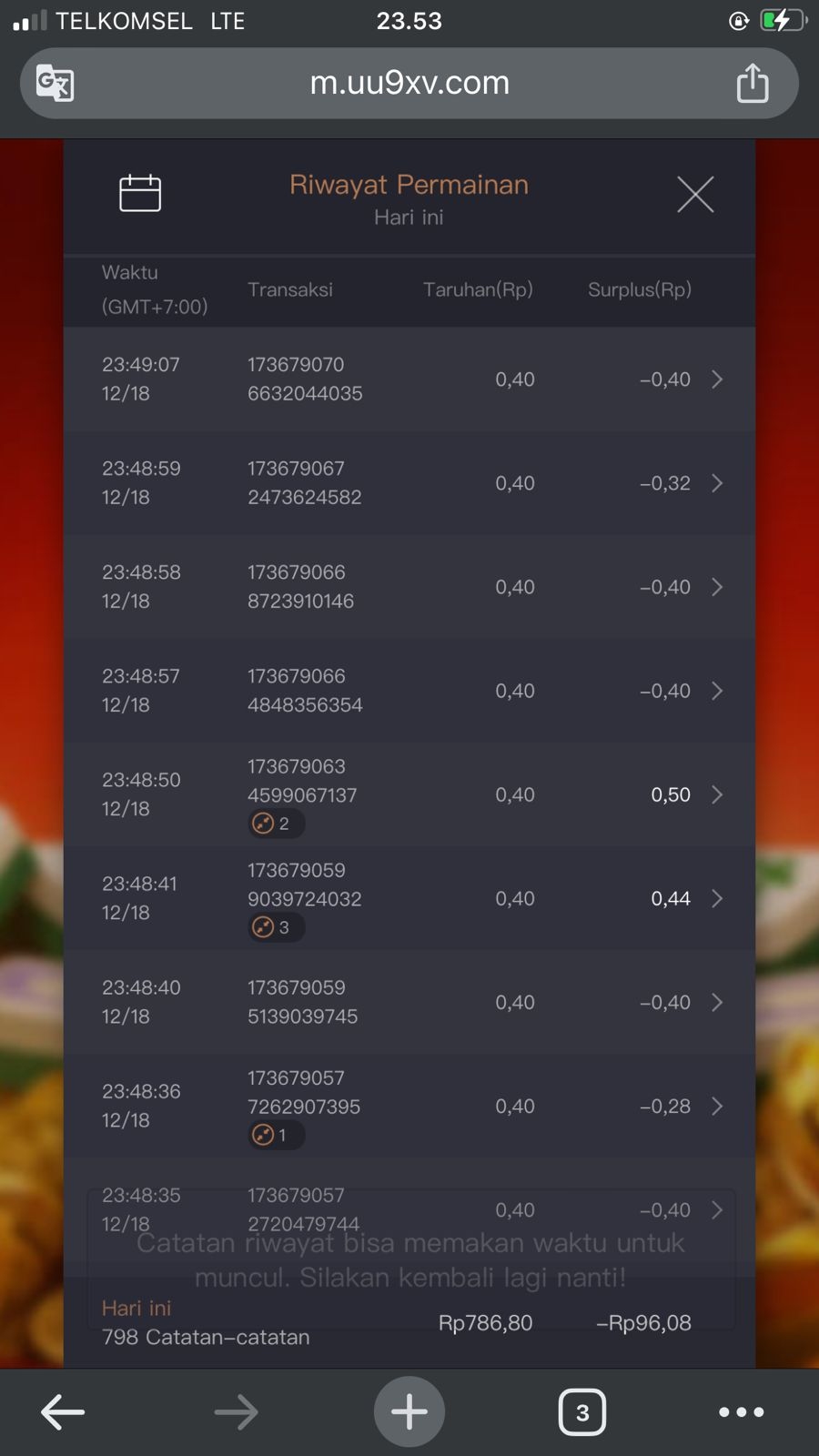Open the 23:48:58 transaction record

716,587
